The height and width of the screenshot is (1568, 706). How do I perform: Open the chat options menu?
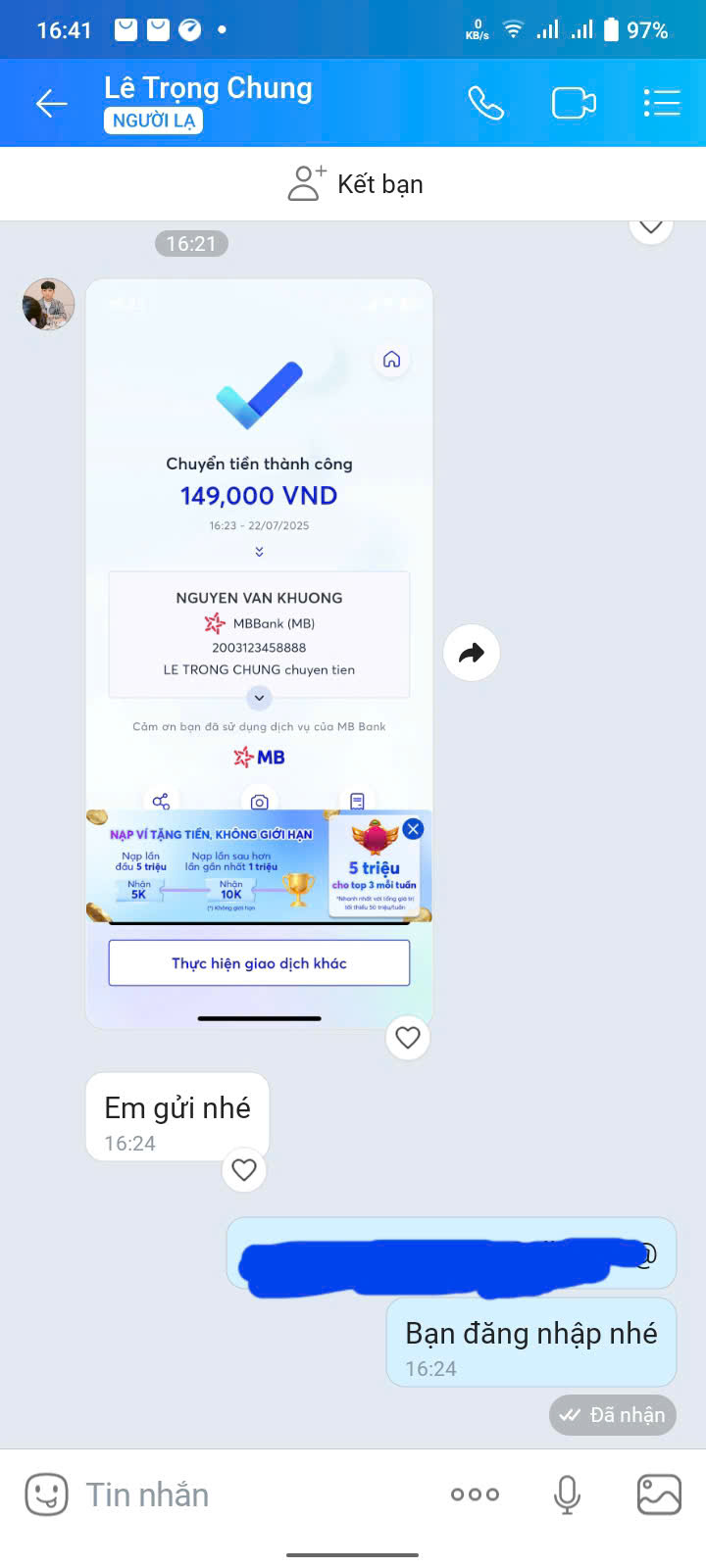(662, 103)
